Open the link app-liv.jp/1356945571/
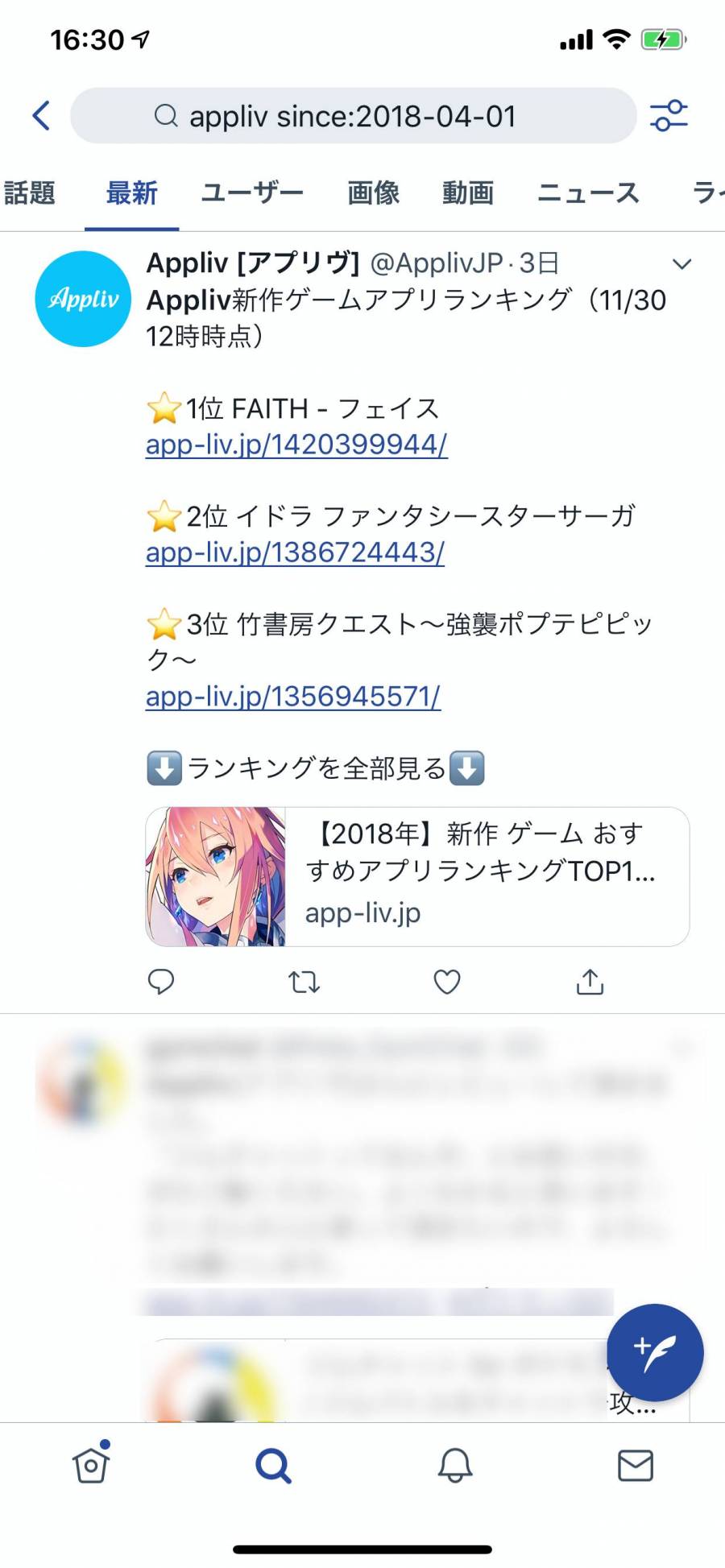 click(293, 697)
